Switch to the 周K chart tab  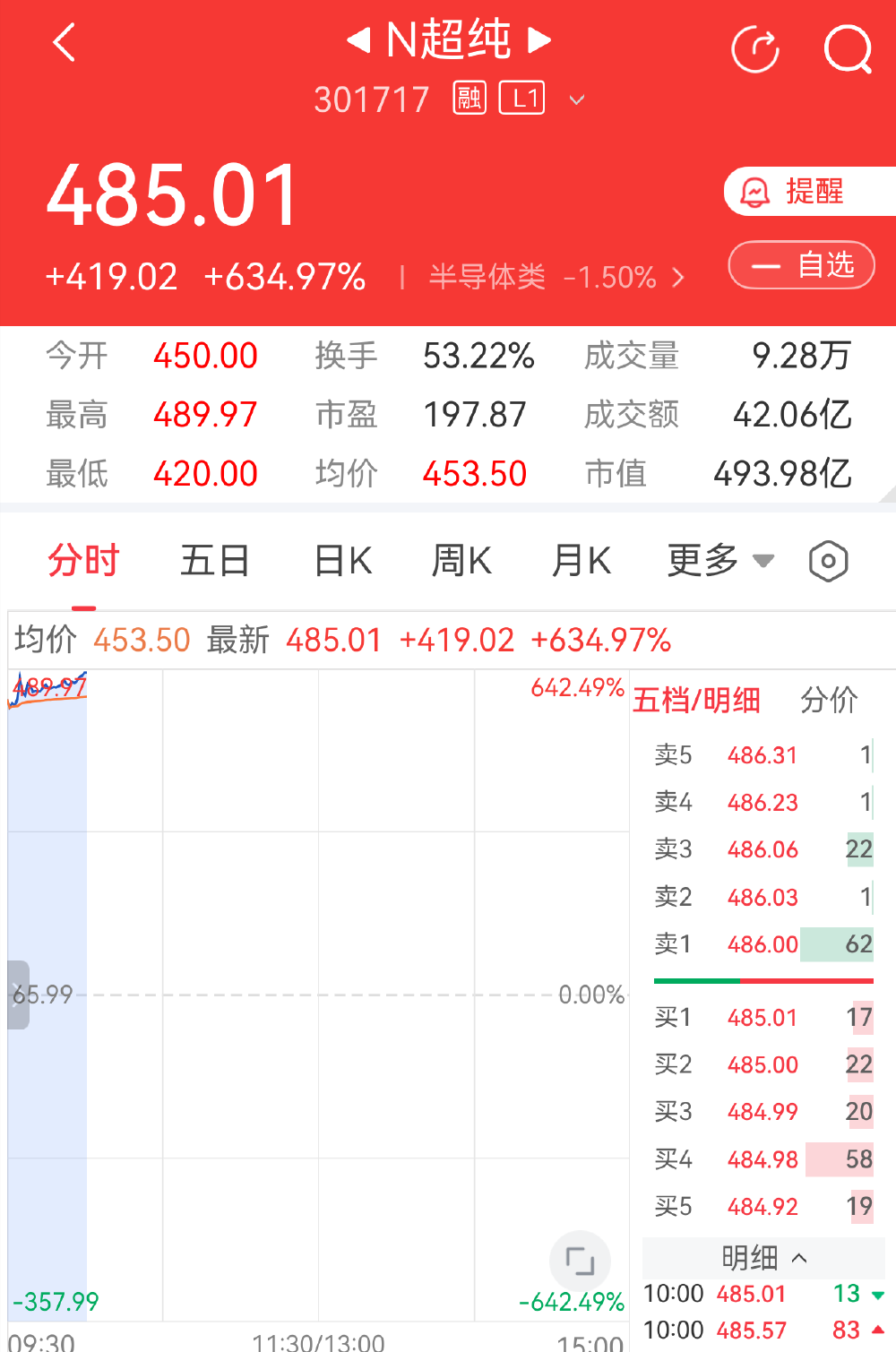click(461, 561)
